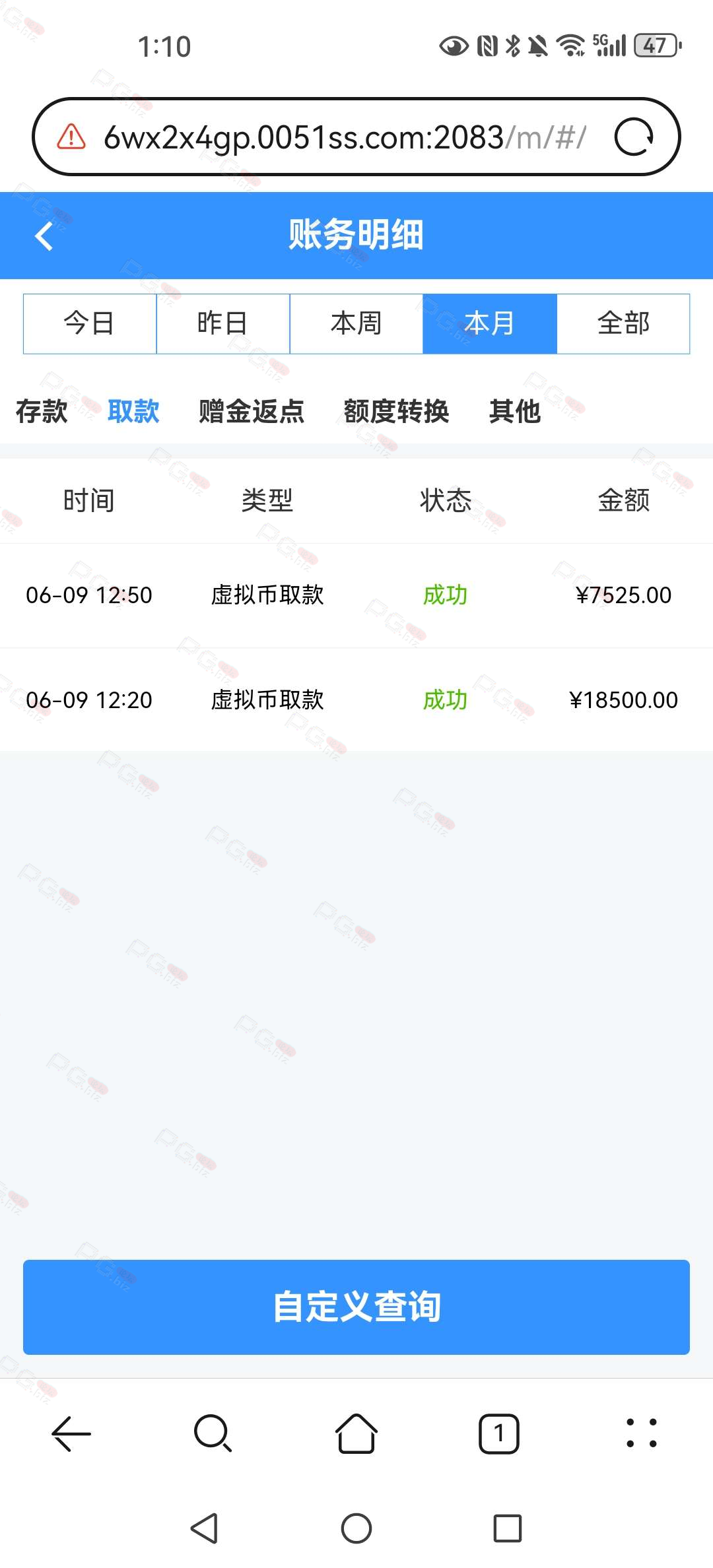Go back from 账务明细 page
Screen dimensions: 713x1568
click(44, 236)
